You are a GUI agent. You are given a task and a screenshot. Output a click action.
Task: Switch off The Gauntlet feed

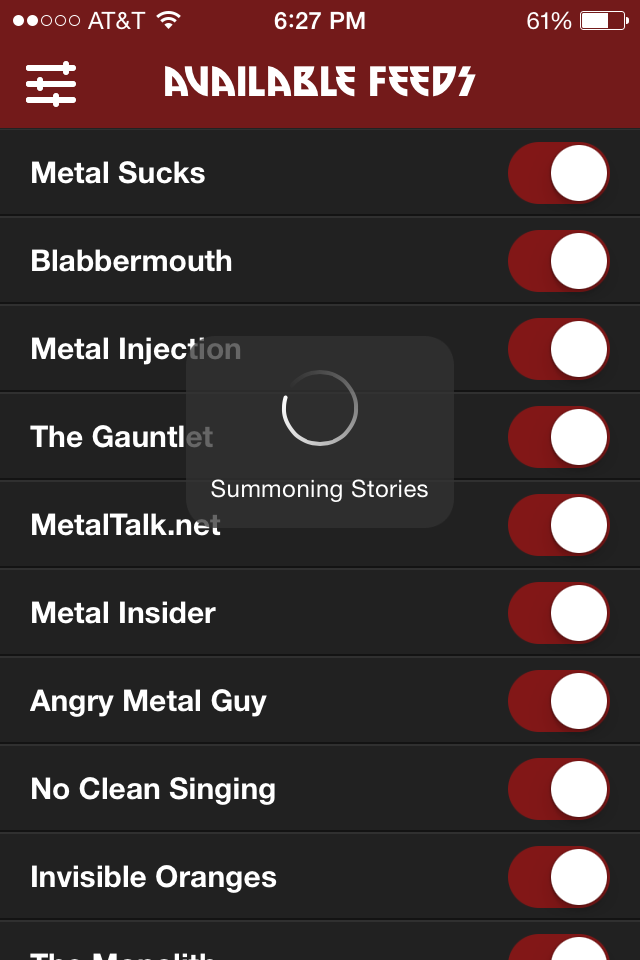click(x=559, y=437)
